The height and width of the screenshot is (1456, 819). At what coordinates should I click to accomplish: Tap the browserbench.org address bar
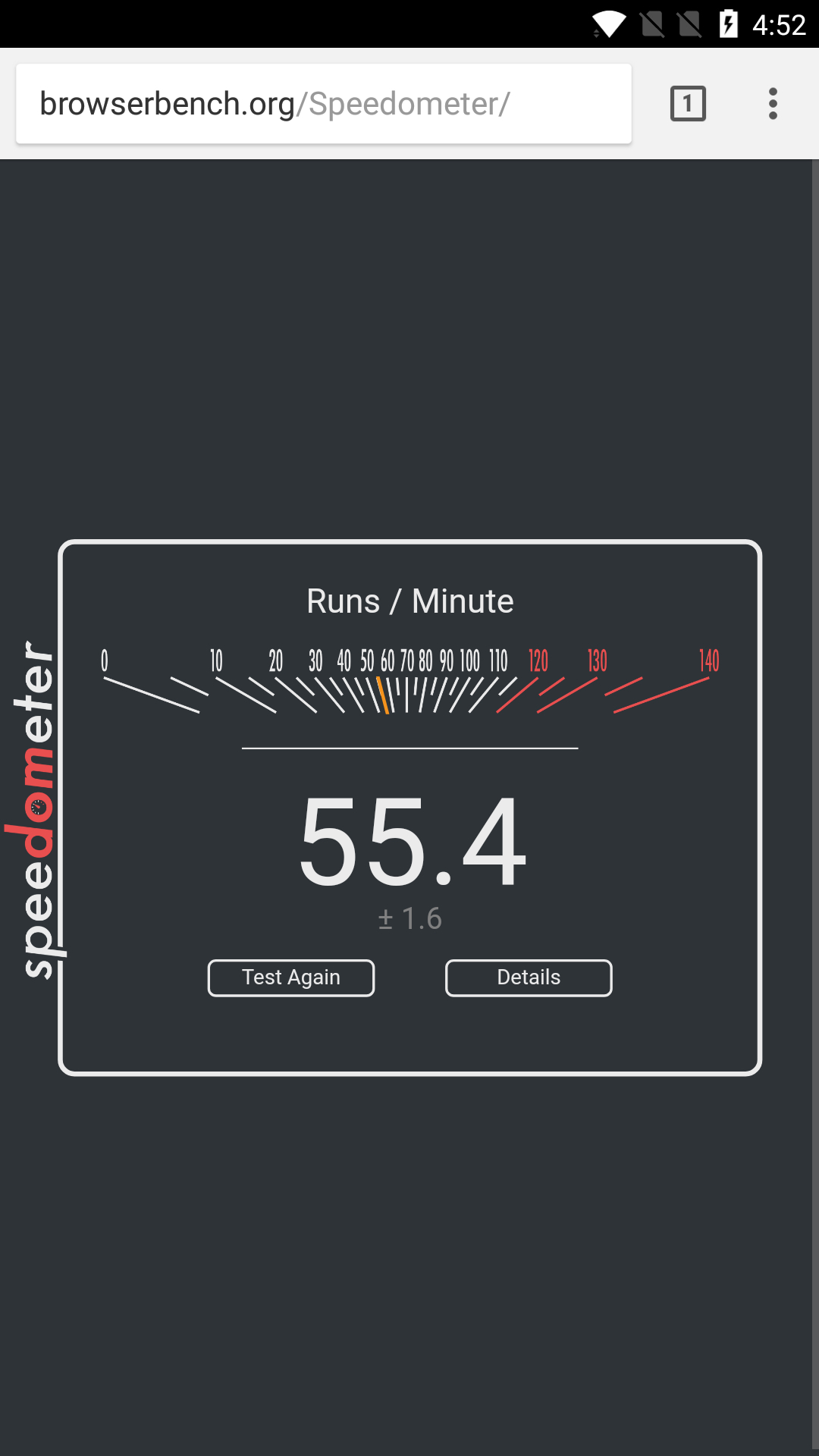[x=323, y=104]
